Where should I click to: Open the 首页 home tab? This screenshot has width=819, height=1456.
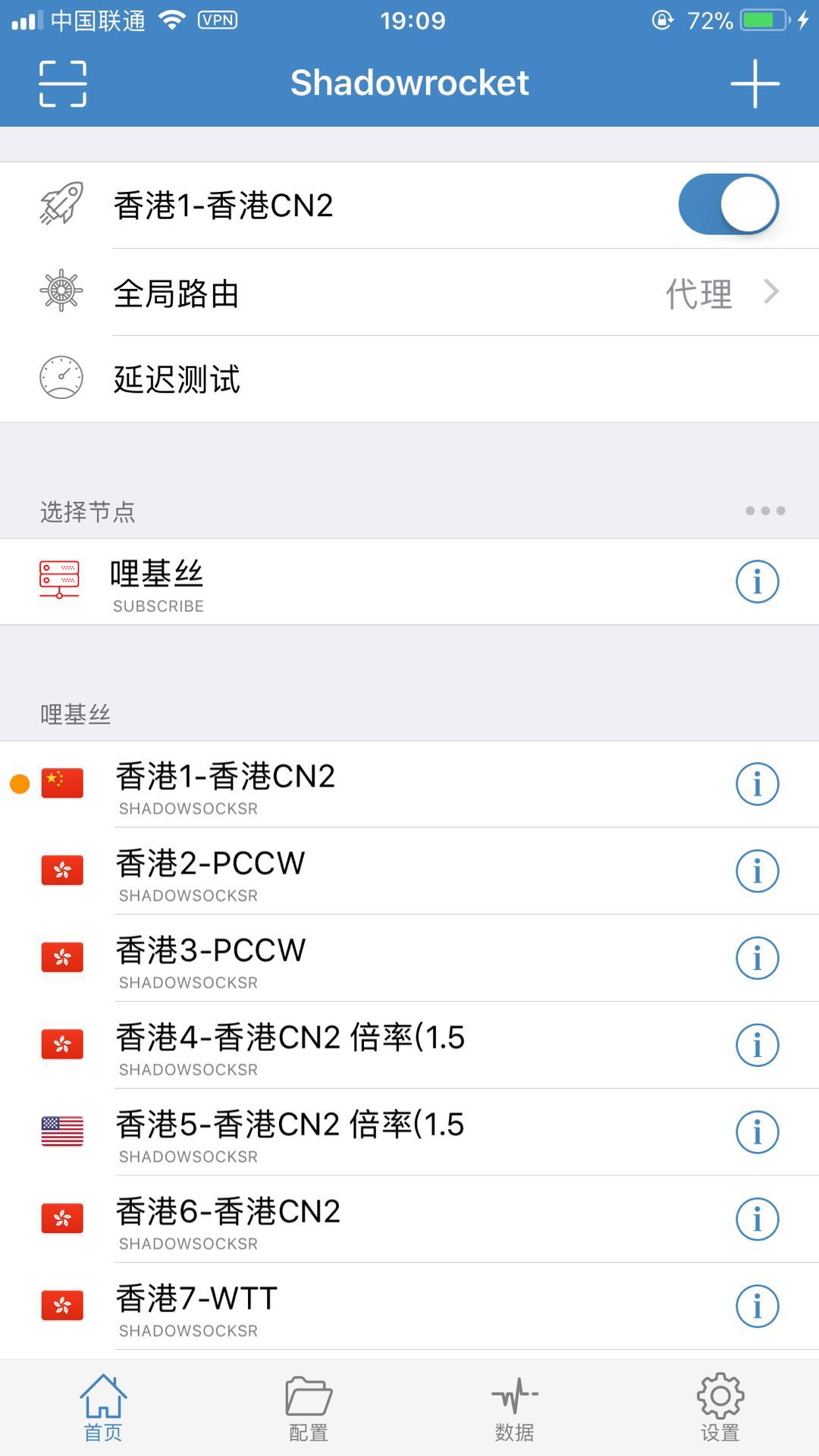(x=103, y=1407)
